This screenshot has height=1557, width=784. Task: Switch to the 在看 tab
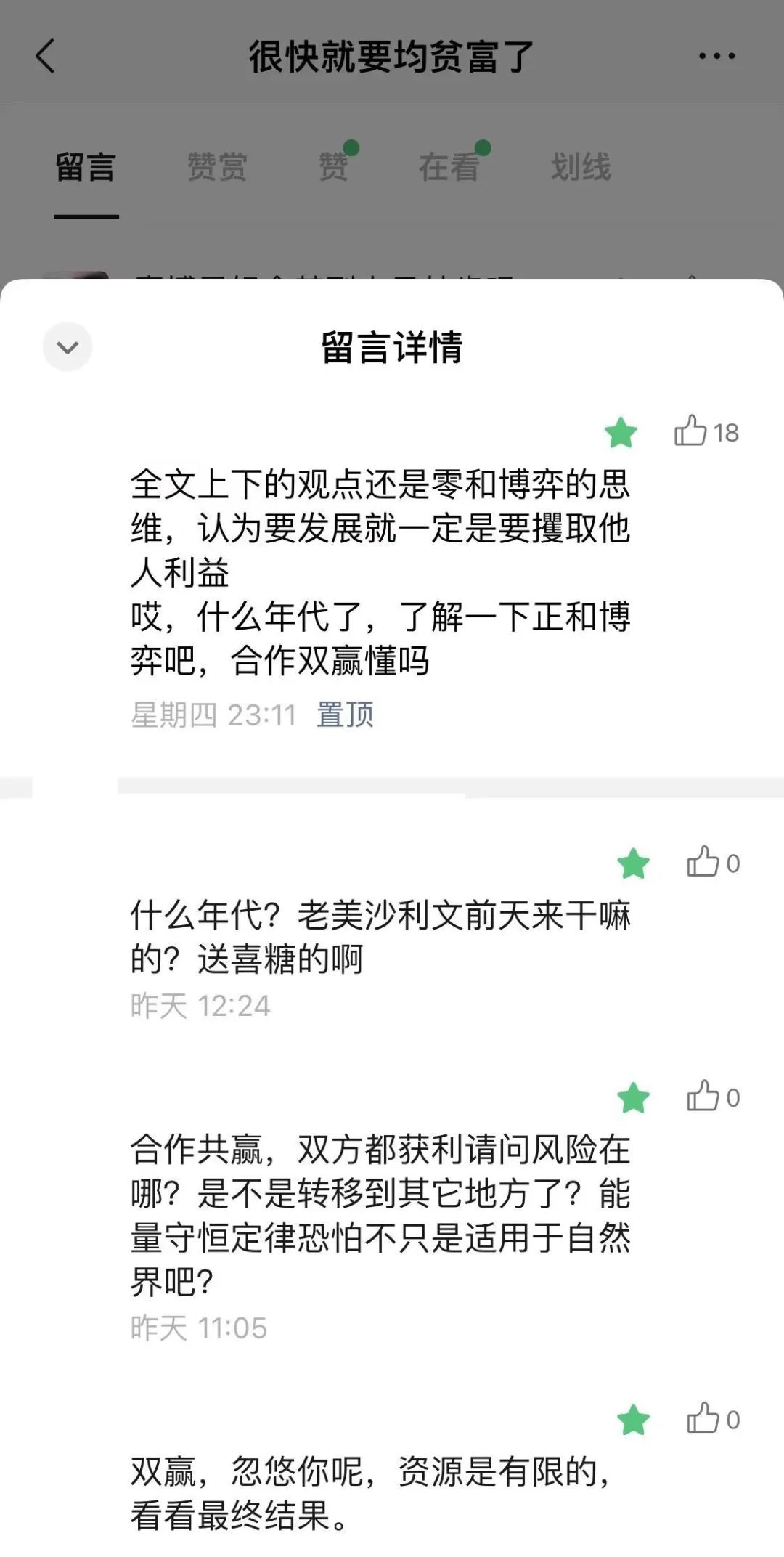coord(449,167)
